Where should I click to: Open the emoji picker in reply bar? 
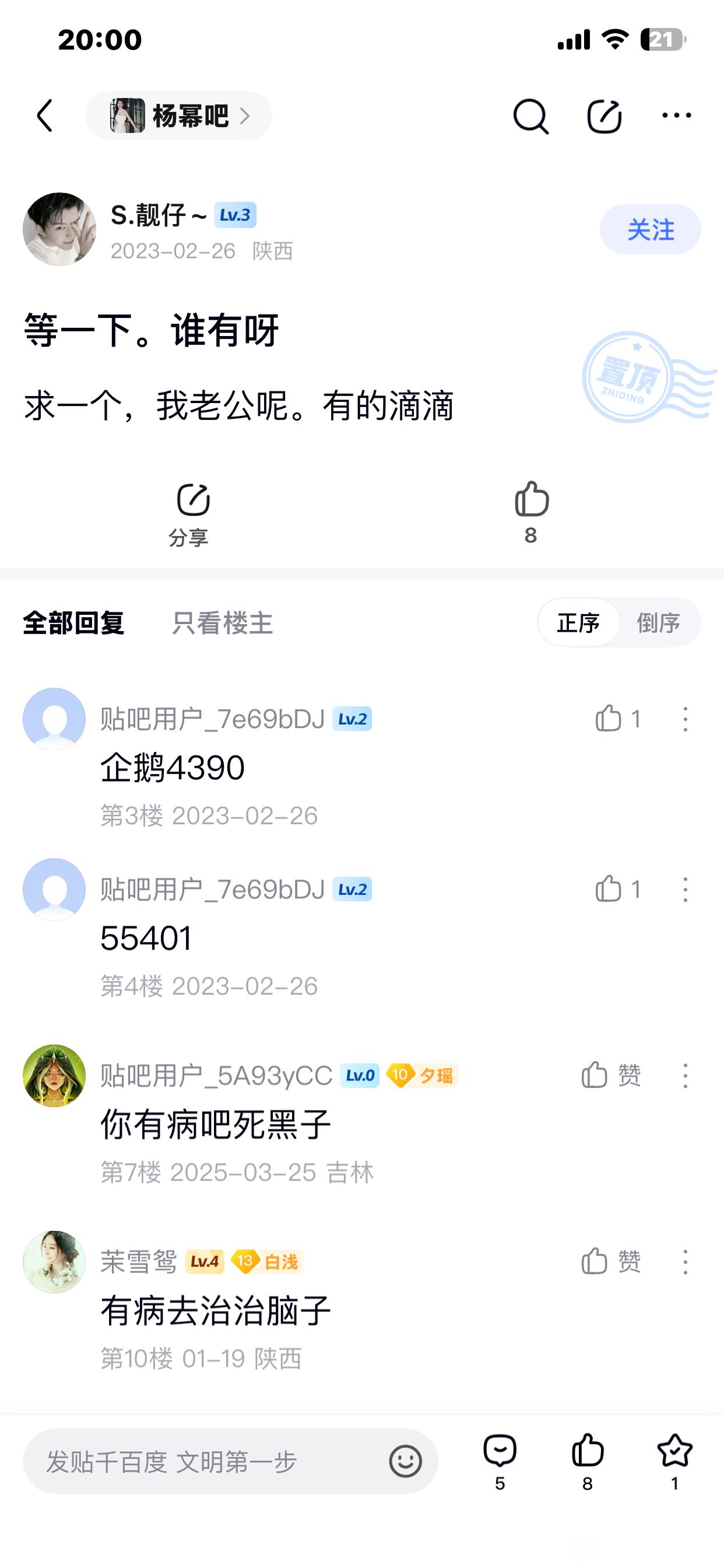coord(405,1461)
